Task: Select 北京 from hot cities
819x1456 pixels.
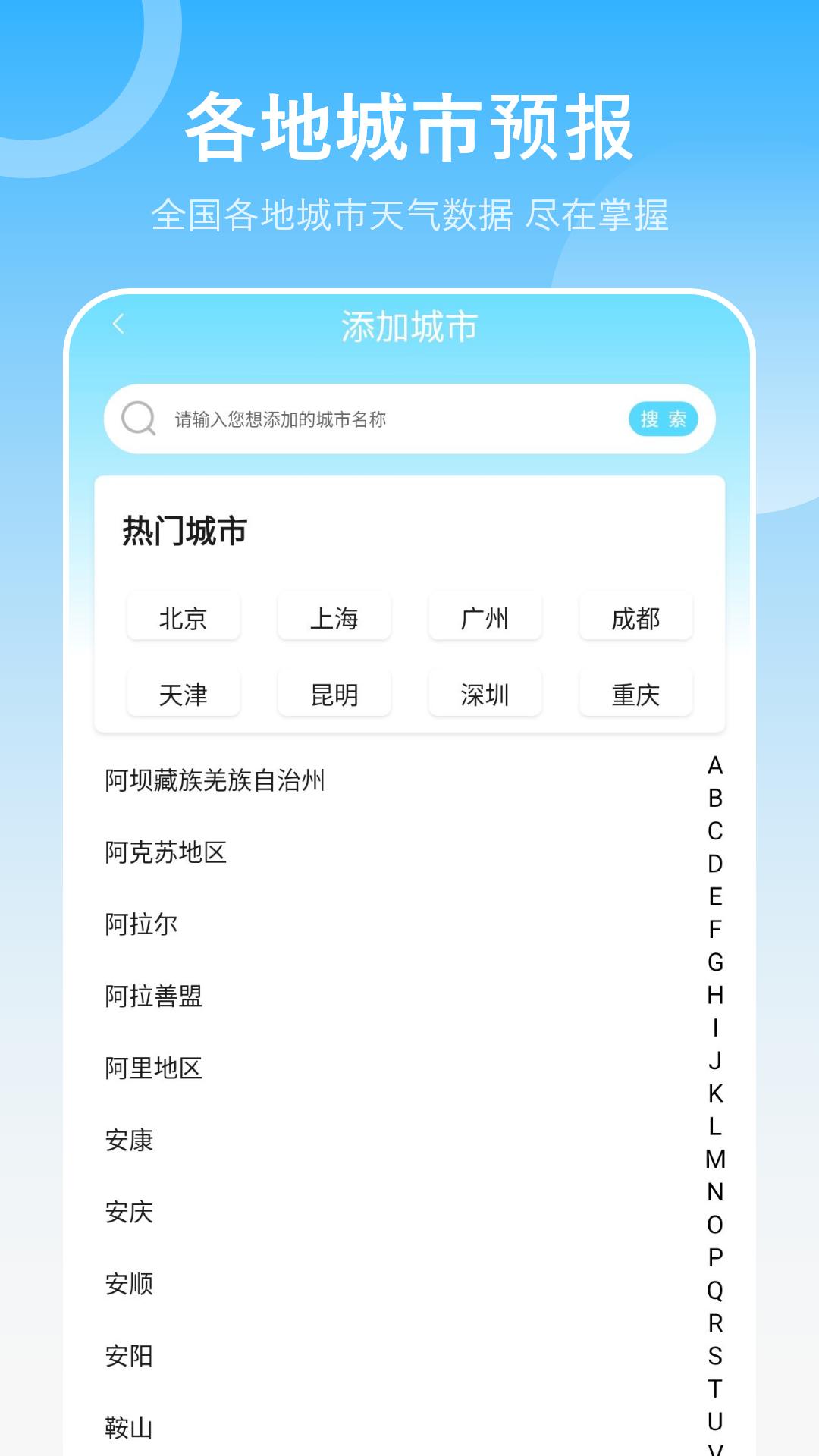Action: coord(184,618)
